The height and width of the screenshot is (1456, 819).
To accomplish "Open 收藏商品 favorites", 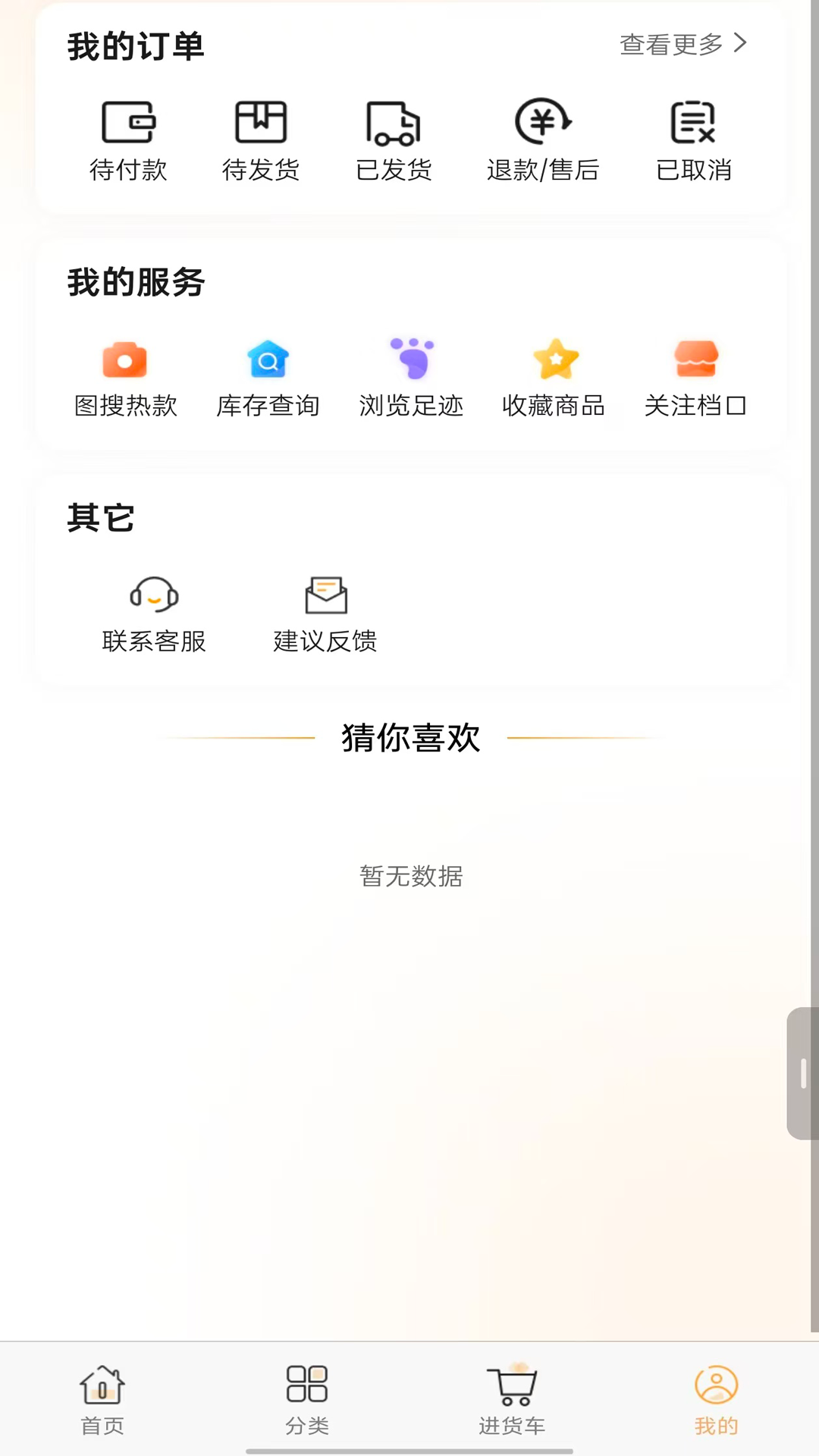I will pos(554,378).
